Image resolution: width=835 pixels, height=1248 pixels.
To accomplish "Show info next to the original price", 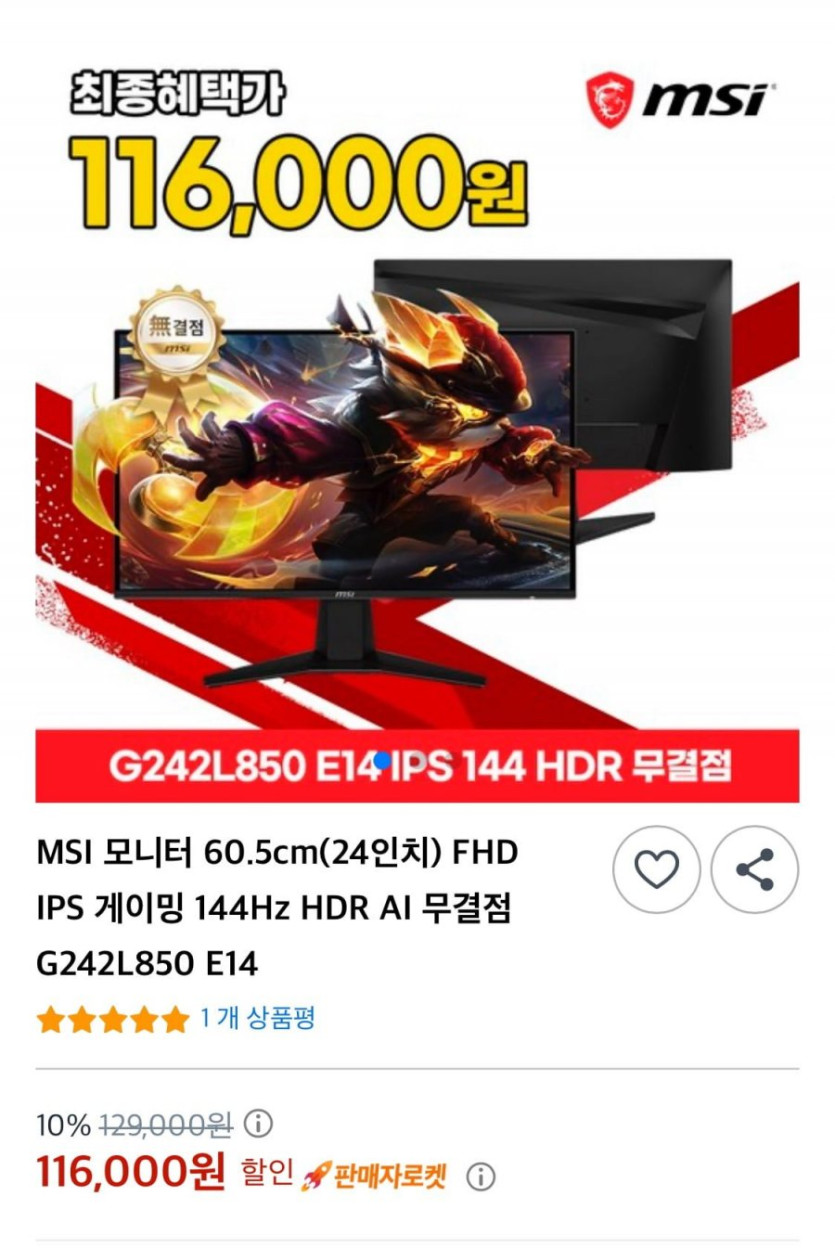I will [258, 1124].
